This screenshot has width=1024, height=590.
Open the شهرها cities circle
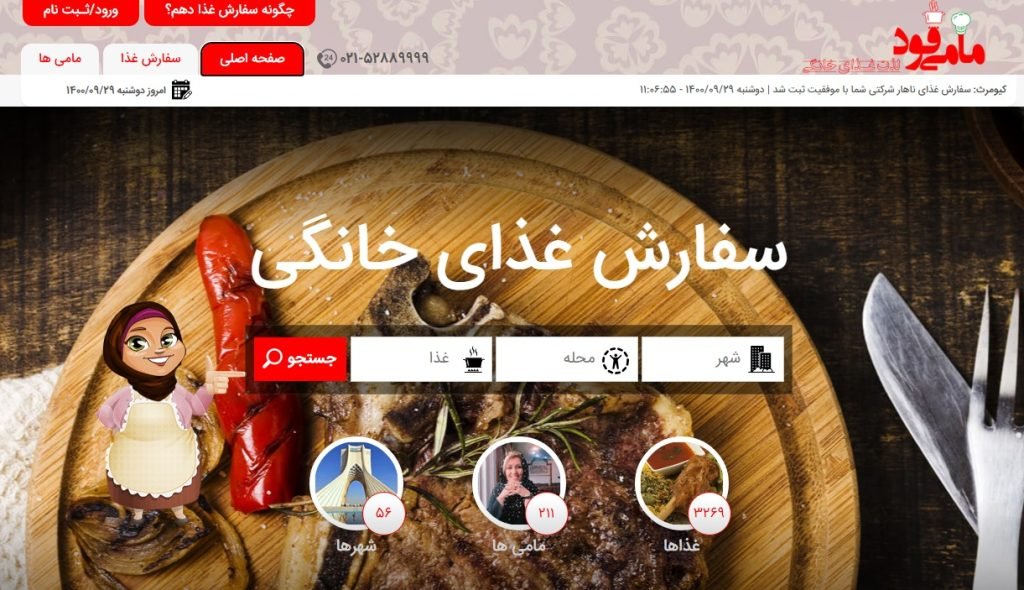(356, 484)
